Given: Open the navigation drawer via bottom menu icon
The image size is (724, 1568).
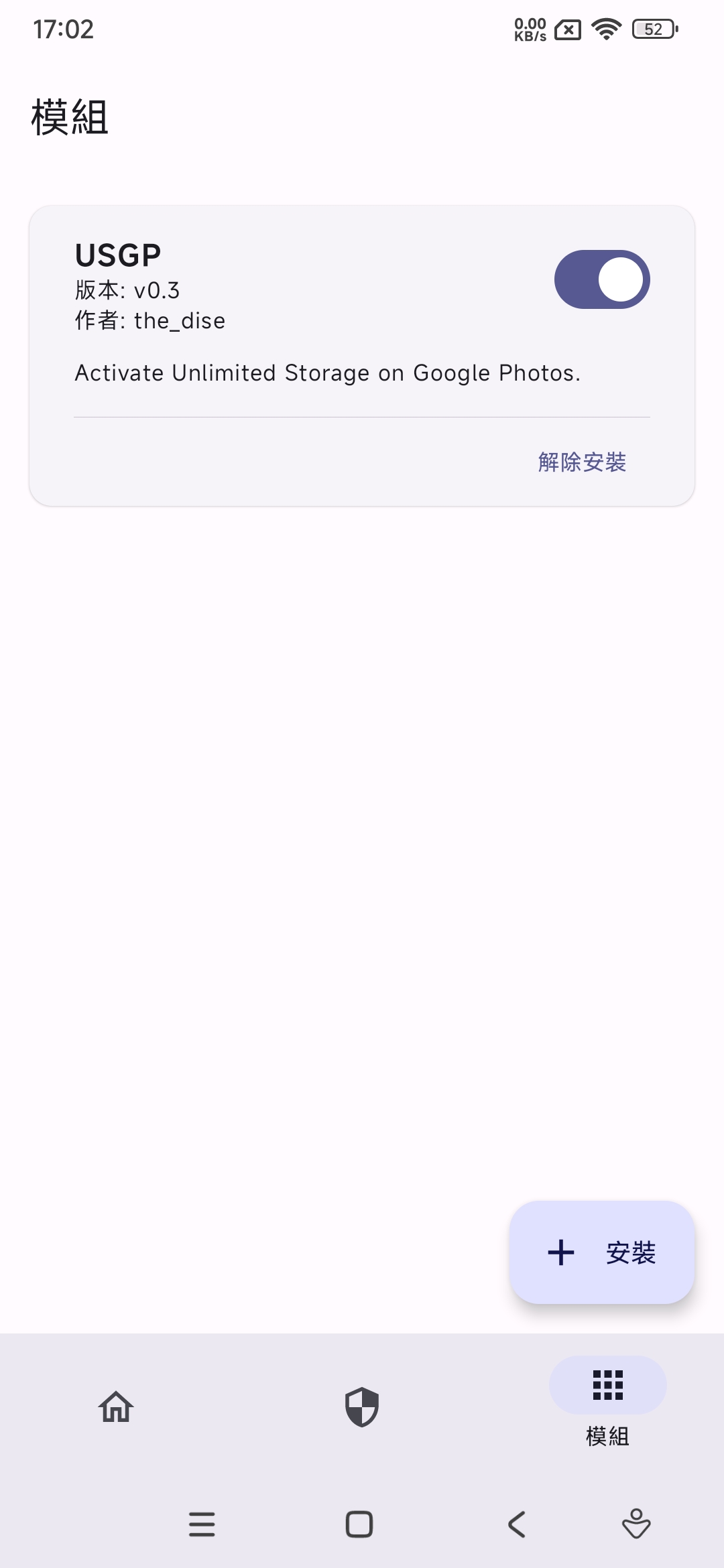Looking at the screenshot, I should point(202,1525).
